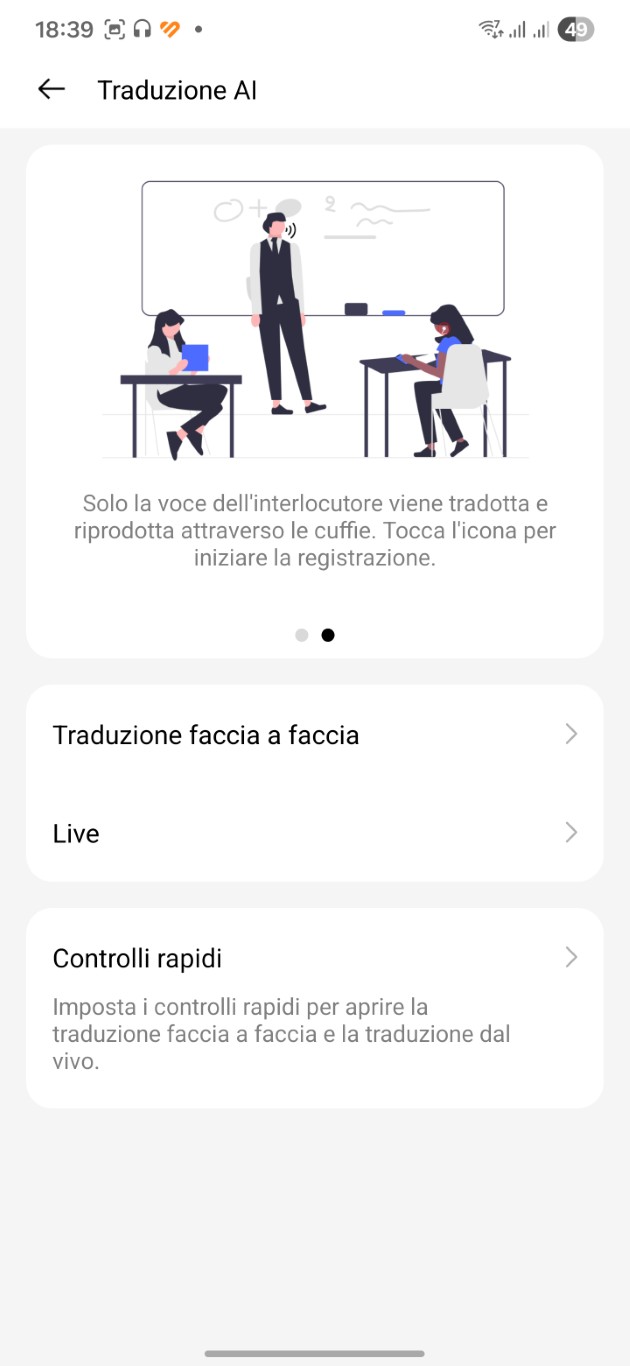Select the first page indicator dot
This screenshot has width=630, height=1366.
click(302, 635)
